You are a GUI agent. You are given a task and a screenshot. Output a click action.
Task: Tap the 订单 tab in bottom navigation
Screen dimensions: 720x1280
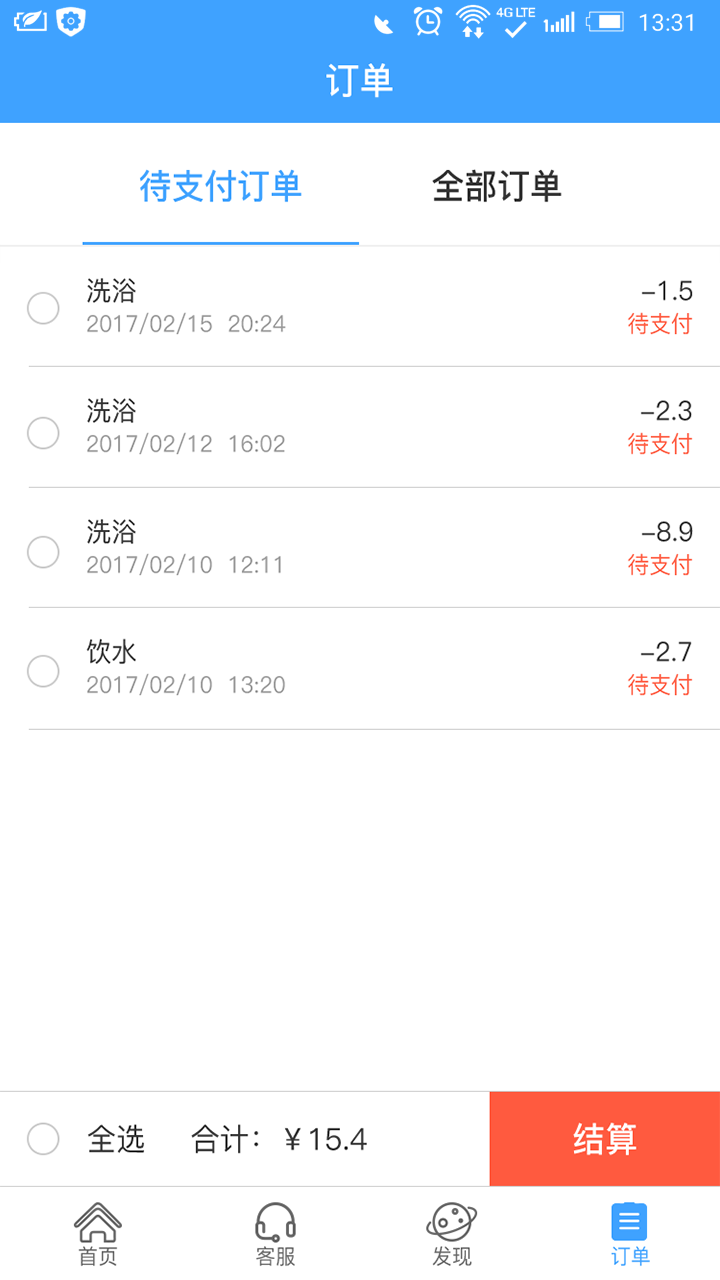coord(629,1234)
